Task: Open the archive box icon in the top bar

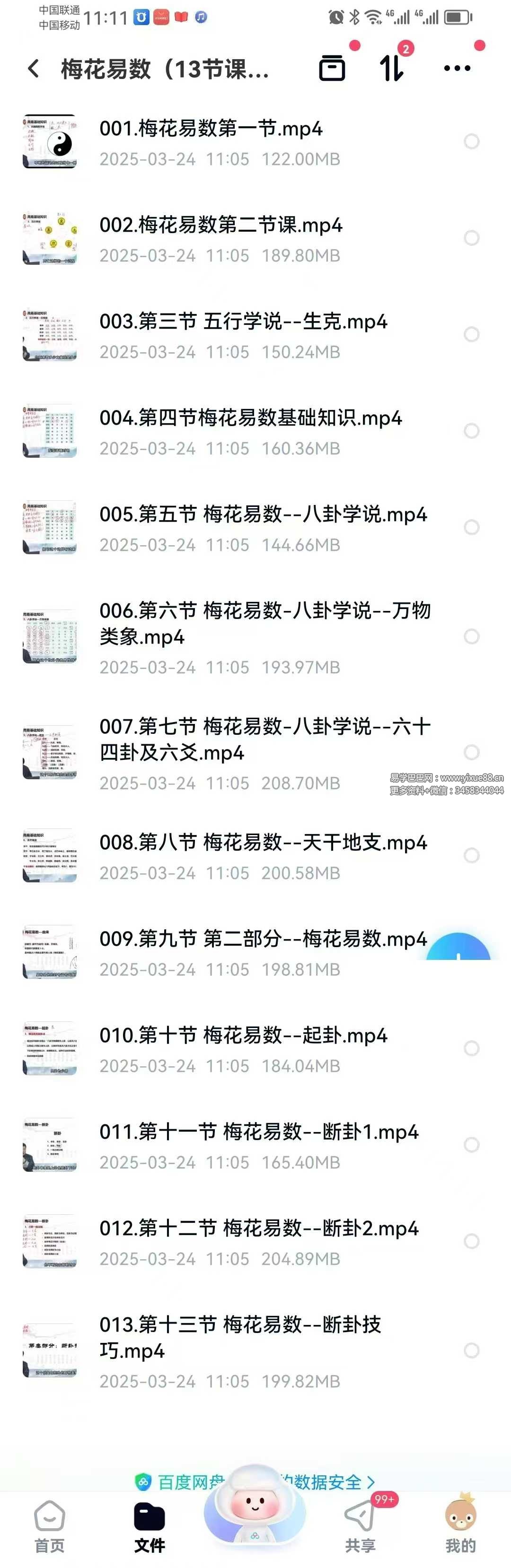Action: point(332,68)
